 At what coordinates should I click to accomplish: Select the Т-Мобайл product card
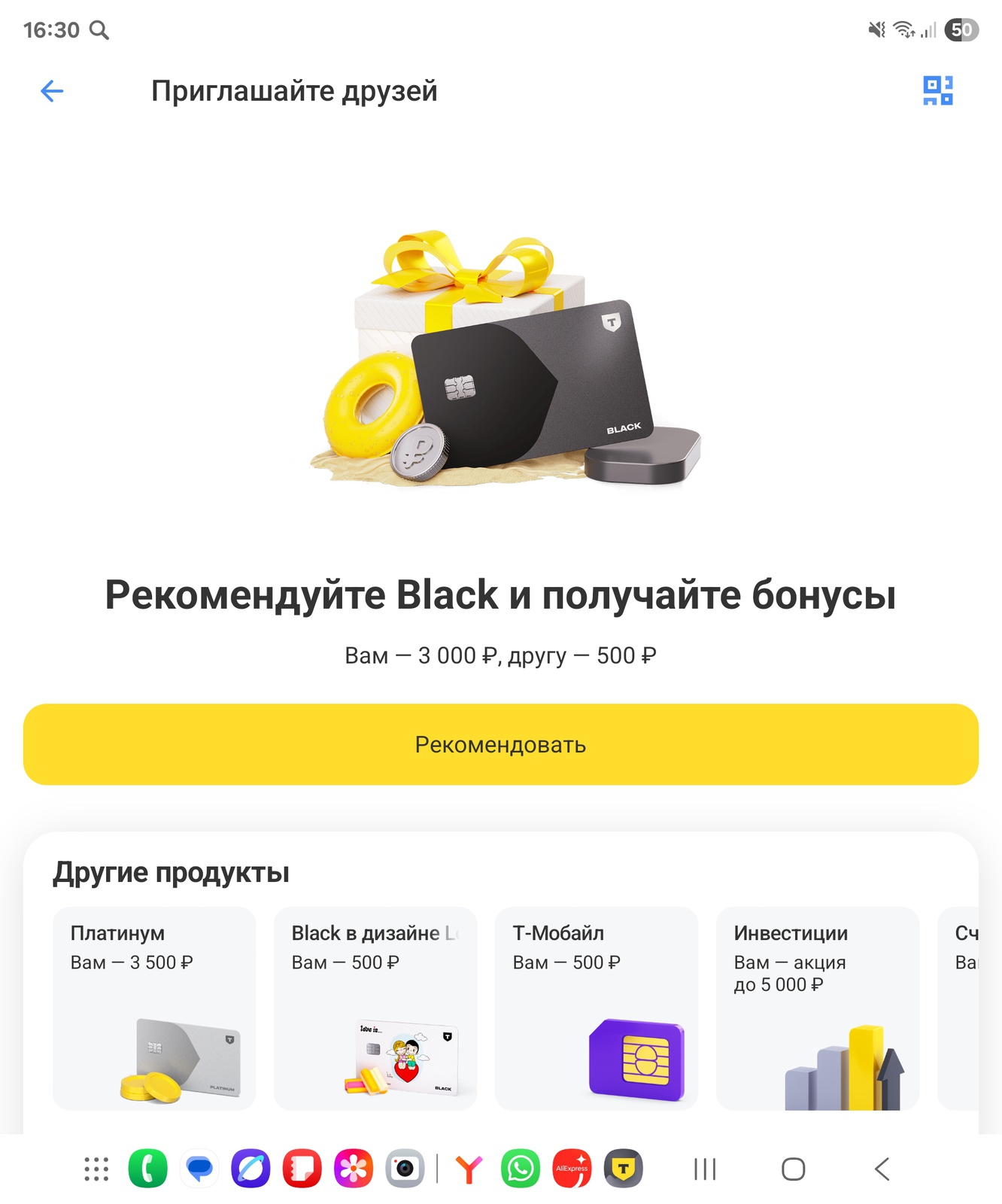(x=596, y=1008)
